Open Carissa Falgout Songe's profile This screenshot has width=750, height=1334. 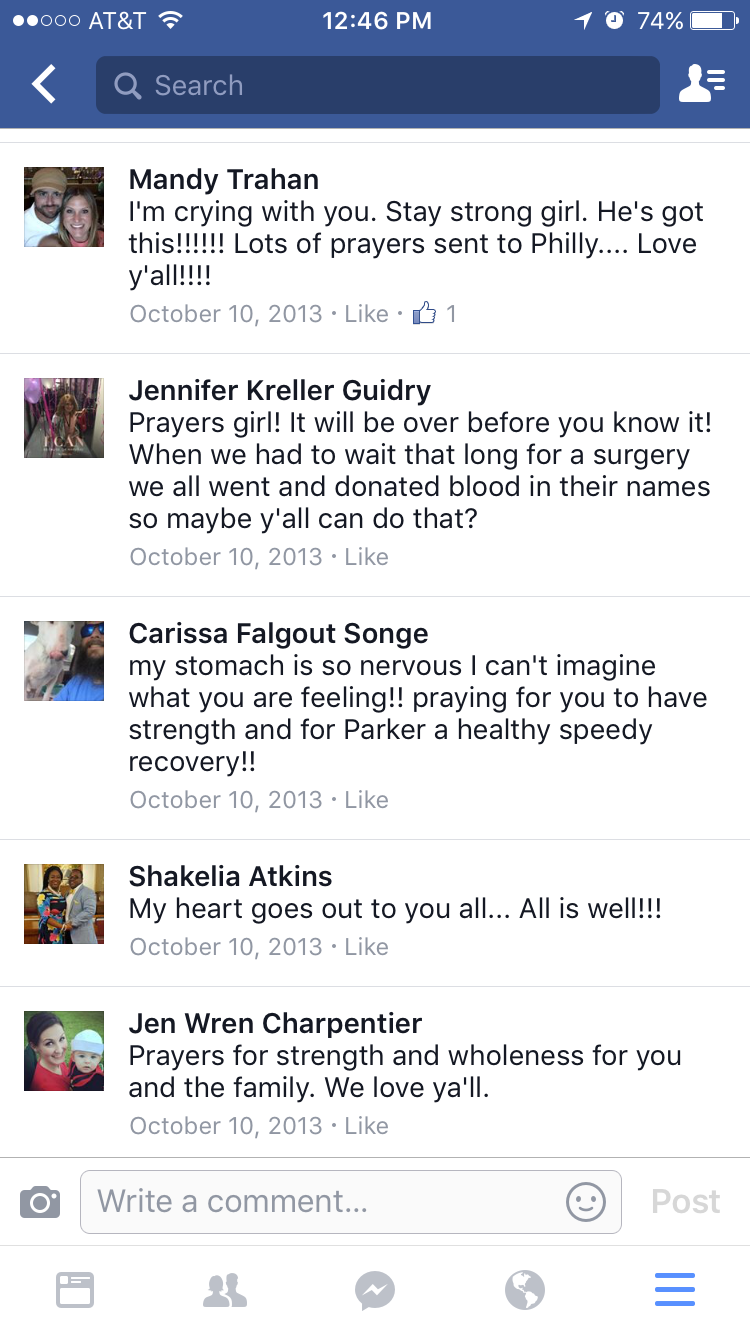point(278,634)
